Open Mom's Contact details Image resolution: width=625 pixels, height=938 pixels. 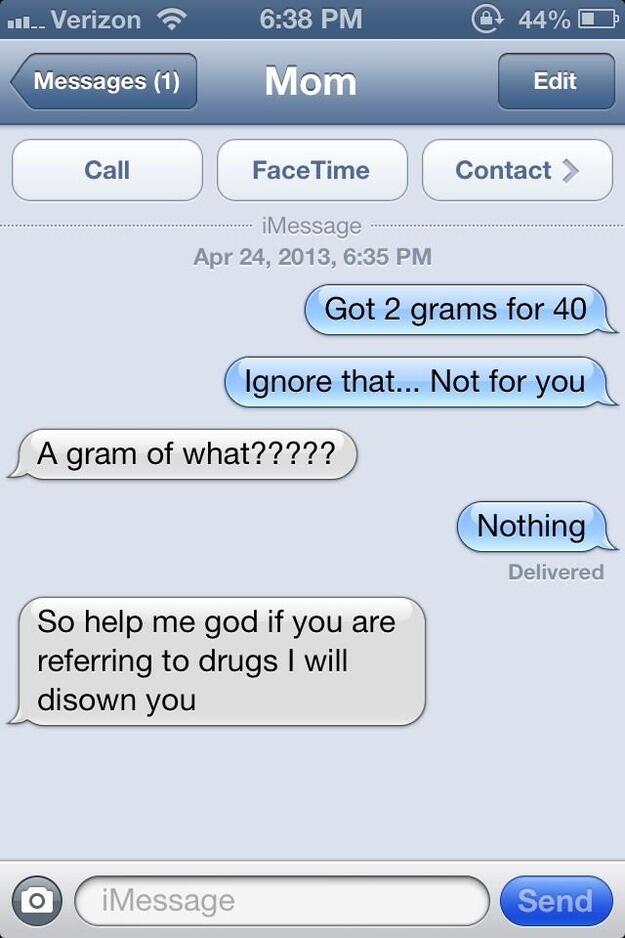(x=516, y=170)
